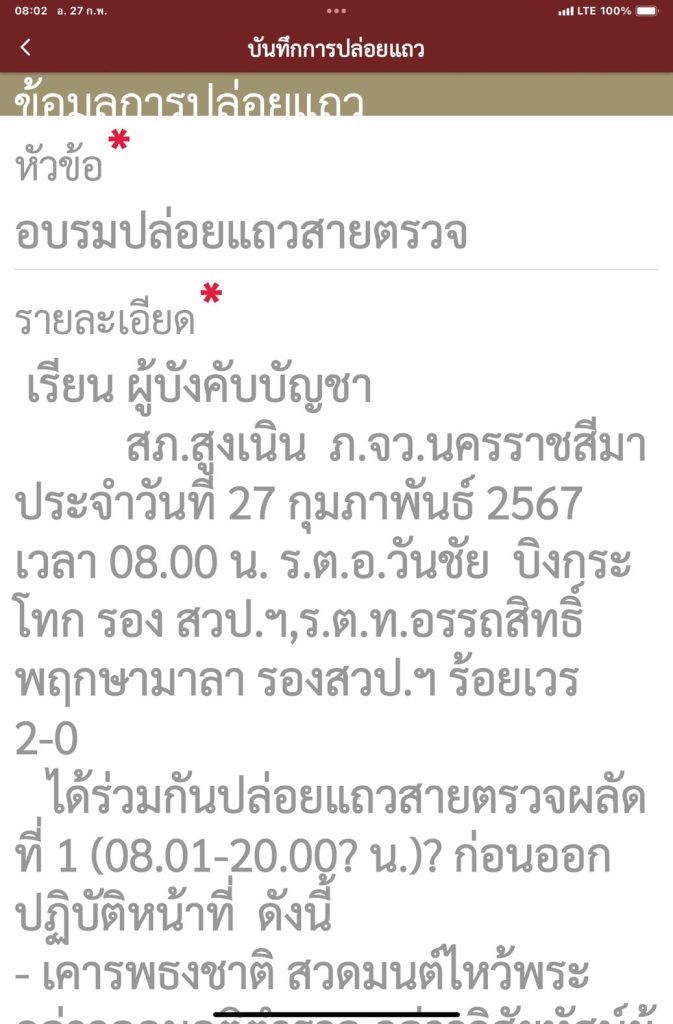The width and height of the screenshot is (673, 1024).
Task: Go back from บันทึกการปล่อยแถว screen
Action: point(26,47)
